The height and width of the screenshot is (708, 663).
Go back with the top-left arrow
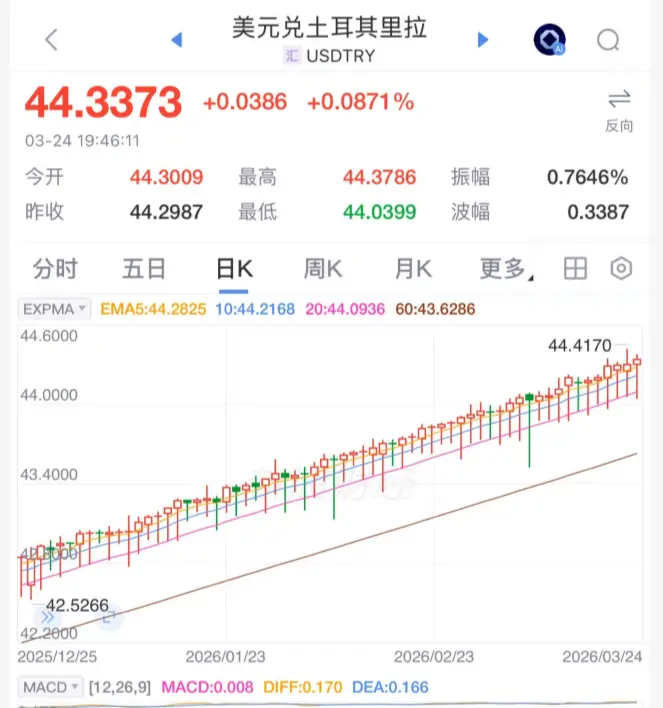(x=52, y=40)
